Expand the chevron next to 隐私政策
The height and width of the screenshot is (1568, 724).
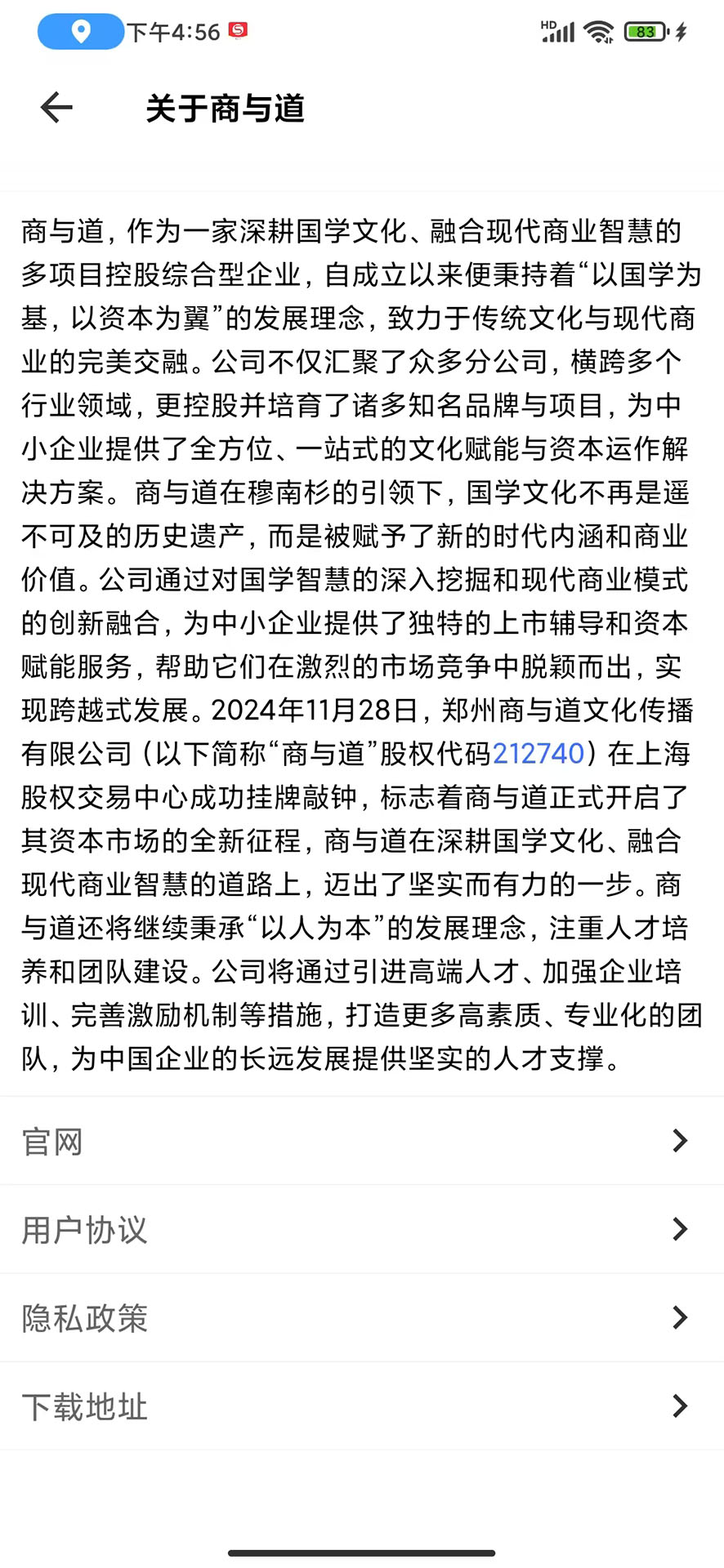point(680,1317)
